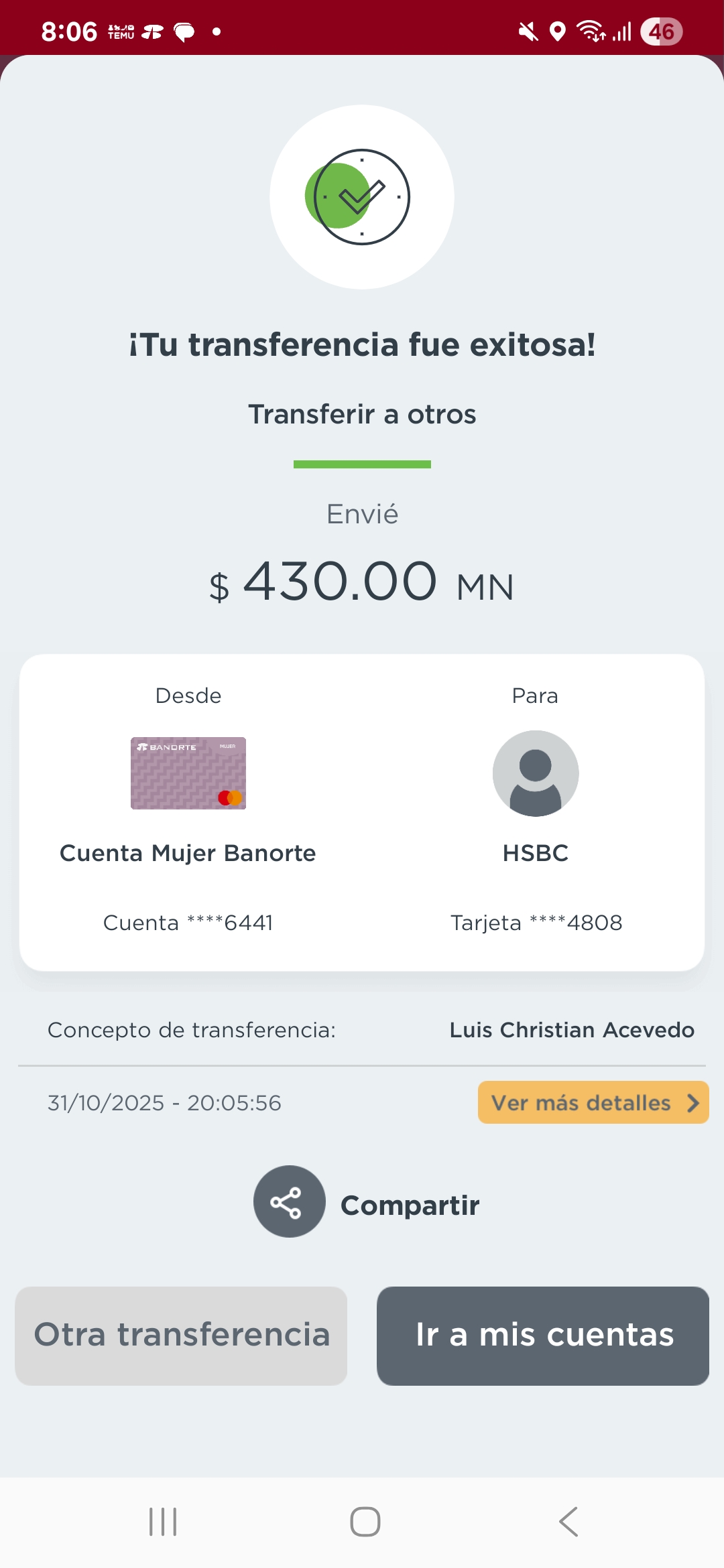Open Ver más detalles for this transfer
Viewport: 724px width, 1568px height.
(x=593, y=1102)
